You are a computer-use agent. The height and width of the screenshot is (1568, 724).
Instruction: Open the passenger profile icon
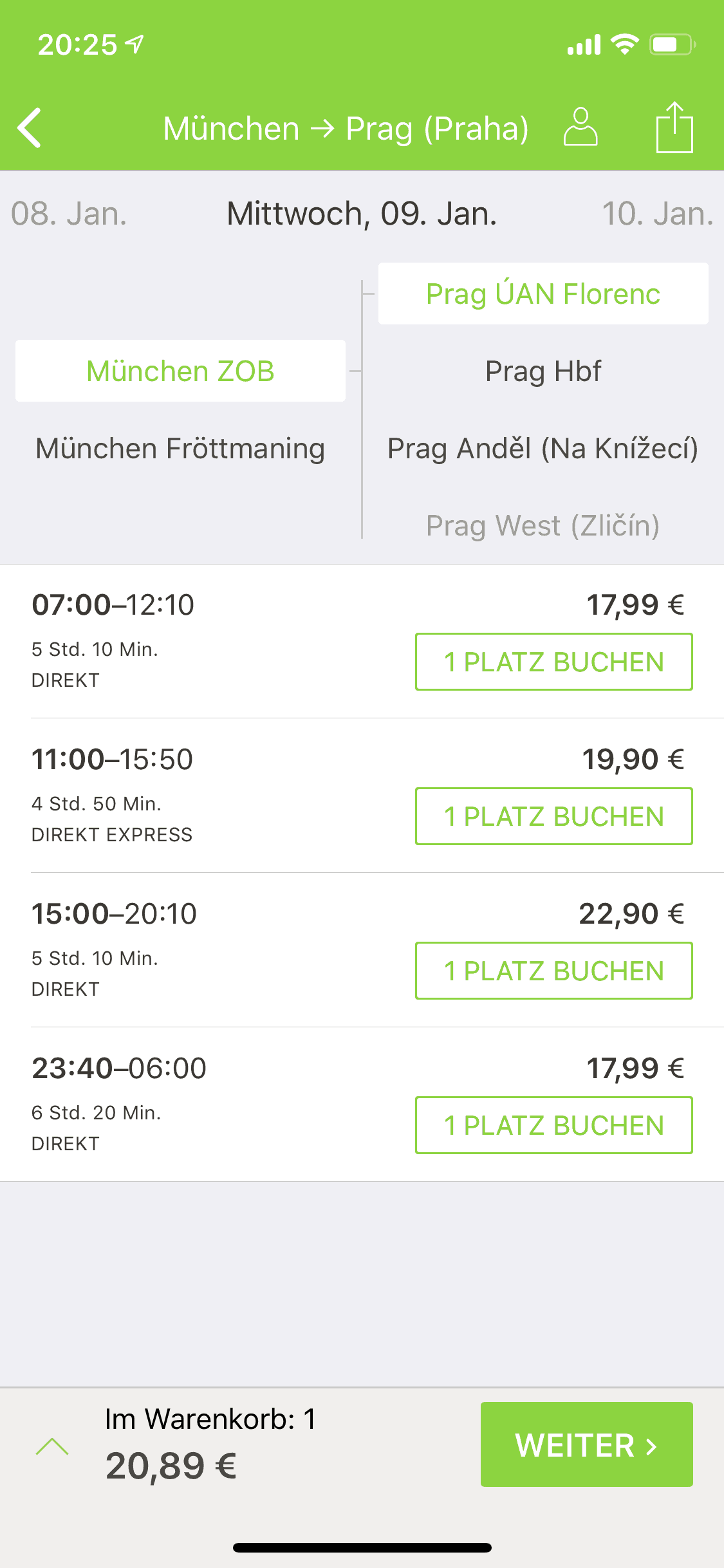580,127
